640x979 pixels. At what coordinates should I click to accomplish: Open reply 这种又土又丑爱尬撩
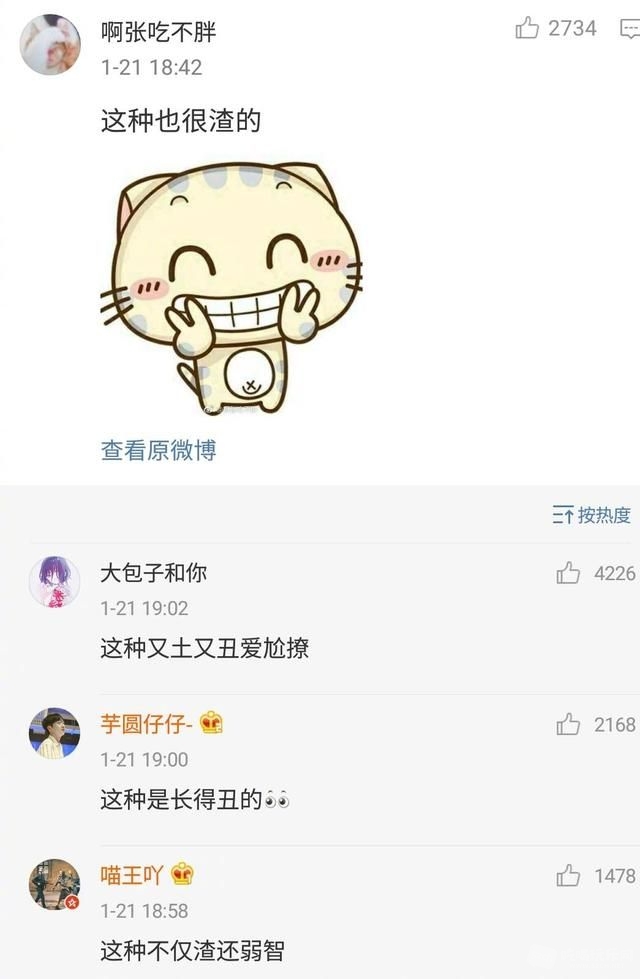204,648
